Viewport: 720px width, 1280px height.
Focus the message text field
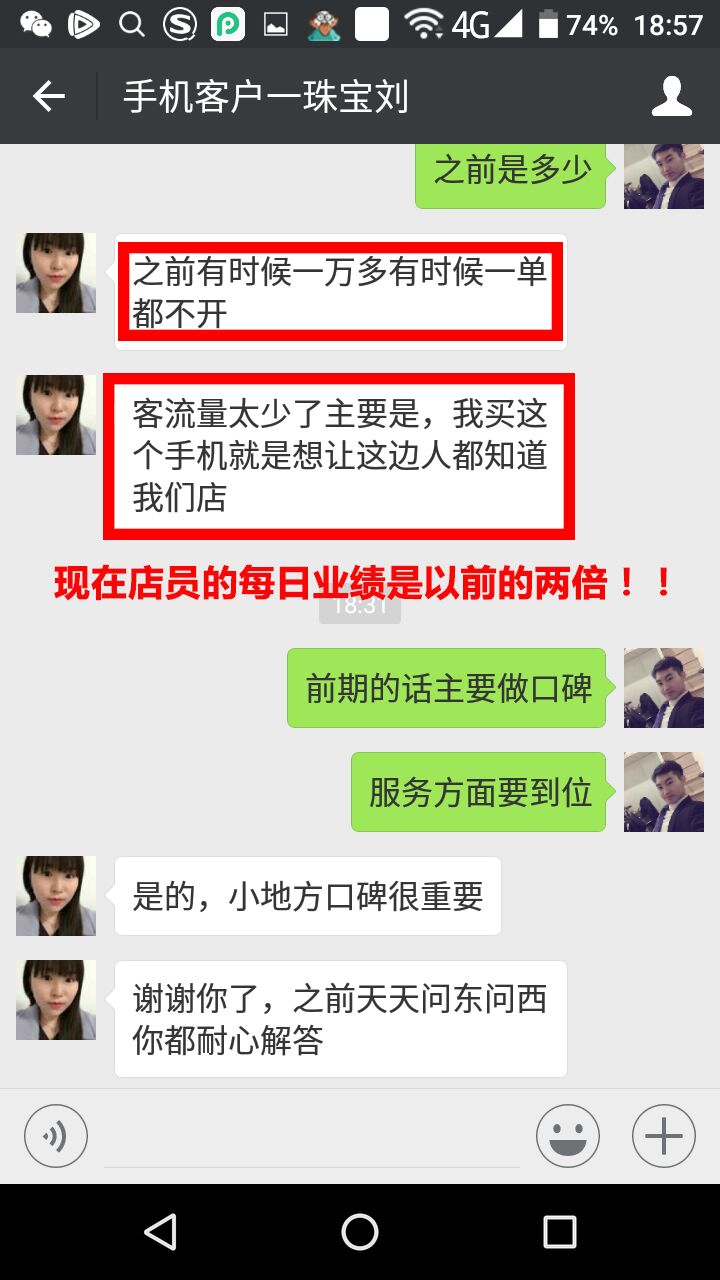pos(312,1138)
